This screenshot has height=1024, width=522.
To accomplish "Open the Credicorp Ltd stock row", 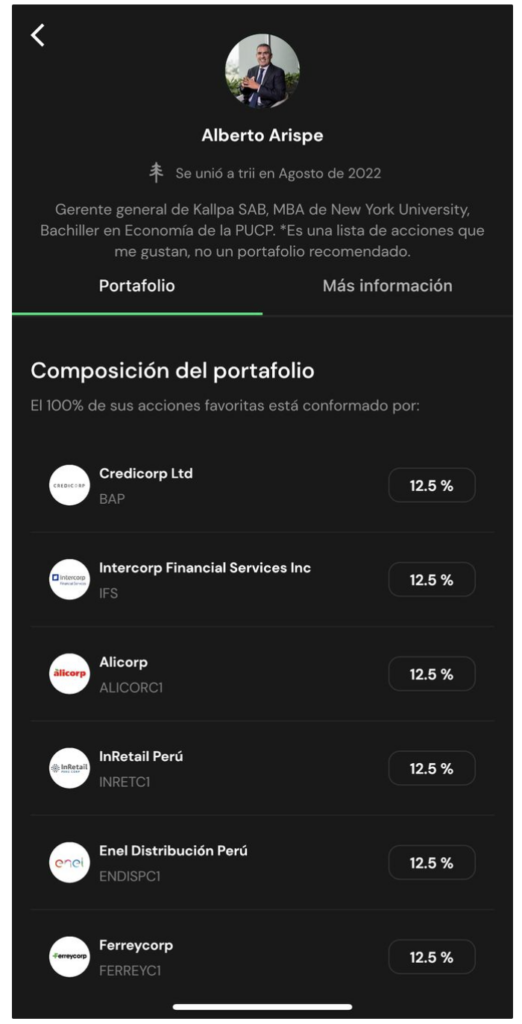I will click(x=262, y=485).
